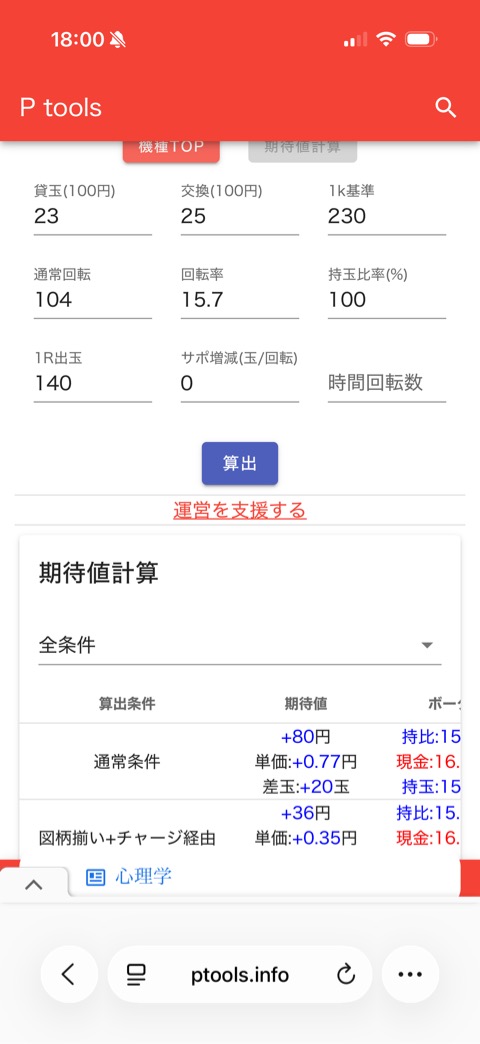Edit the 交換(100円) field
The width and height of the screenshot is (480, 1044).
pyautogui.click(x=240, y=216)
